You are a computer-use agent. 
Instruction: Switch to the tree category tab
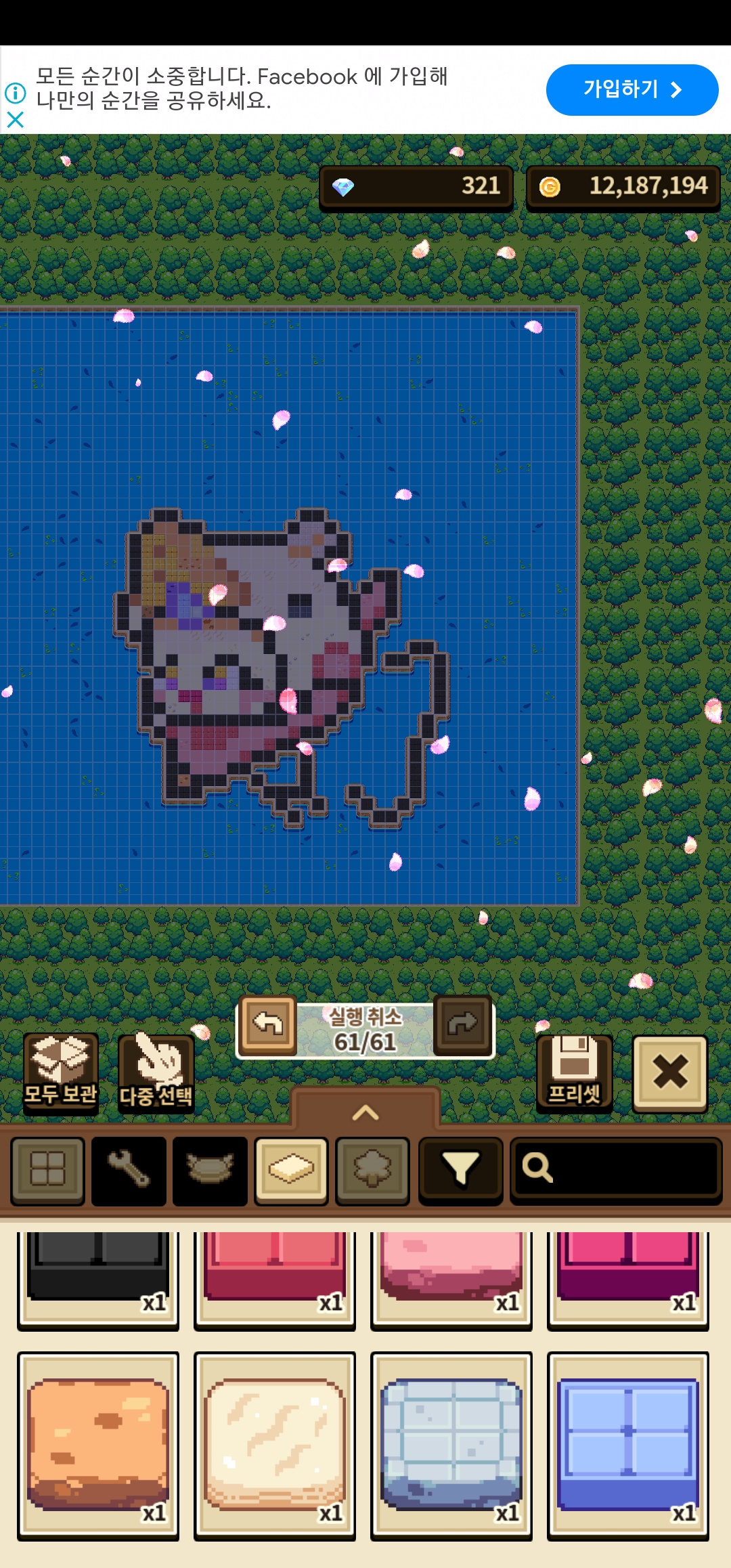point(372,1169)
